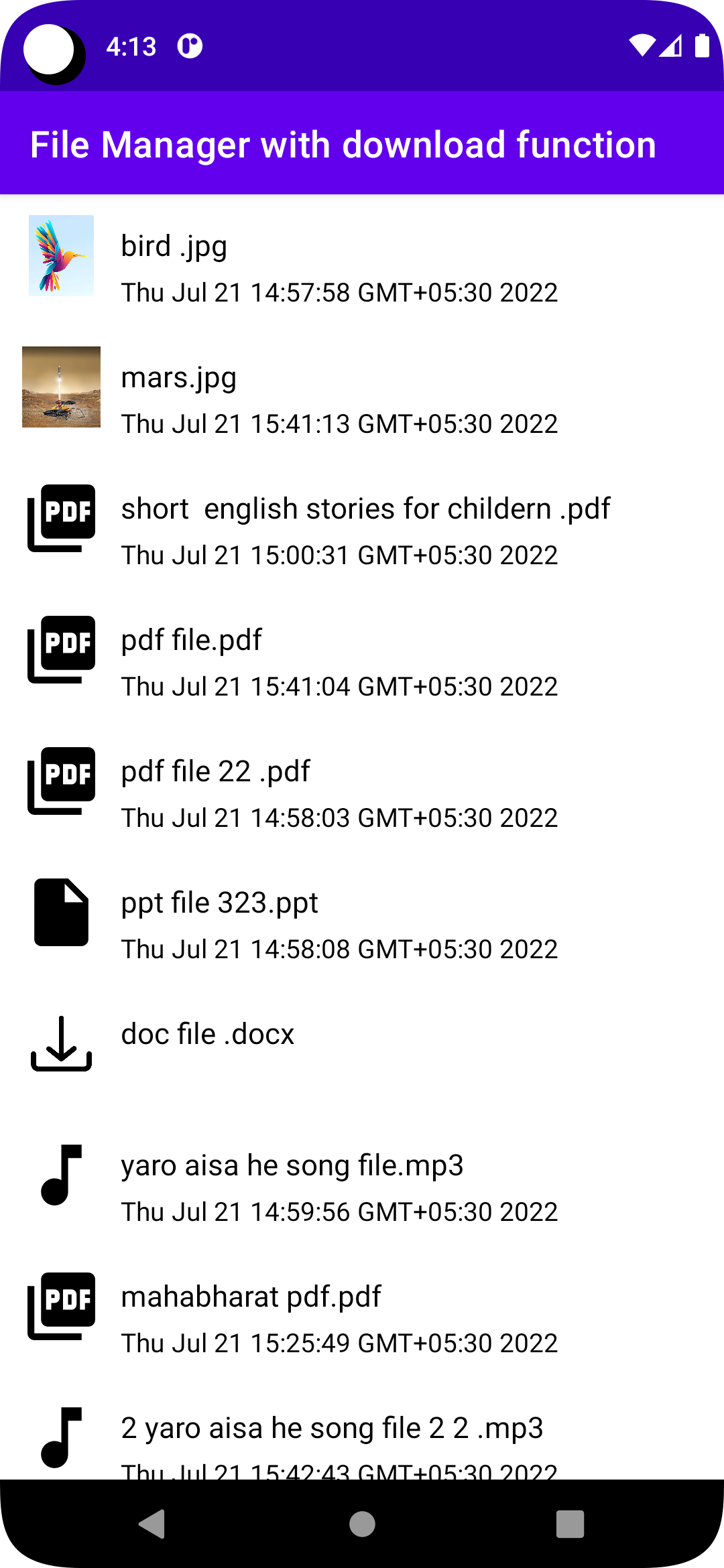
Task: Click the bird .jpg image thumbnail
Action: (x=61, y=256)
